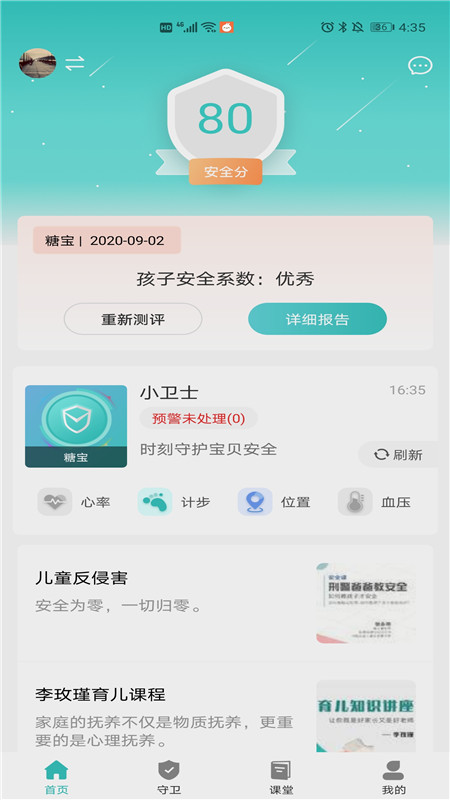The image size is (450, 800).
Task: Tap the 小卫士 device image for 糖宝
Action: (76, 426)
